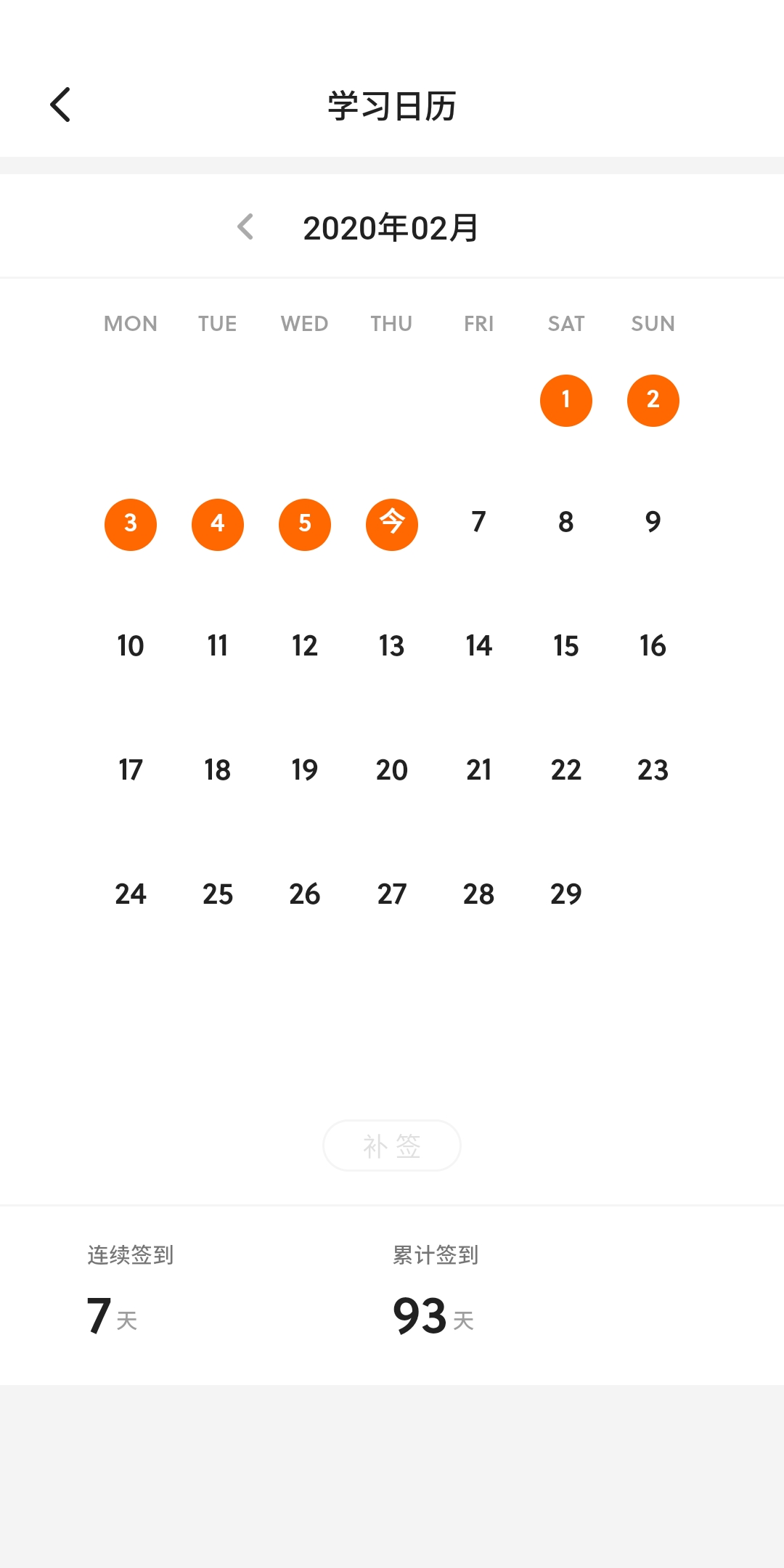The image size is (784, 1568).
Task: Choose date 25 on the calendar
Action: tap(218, 894)
